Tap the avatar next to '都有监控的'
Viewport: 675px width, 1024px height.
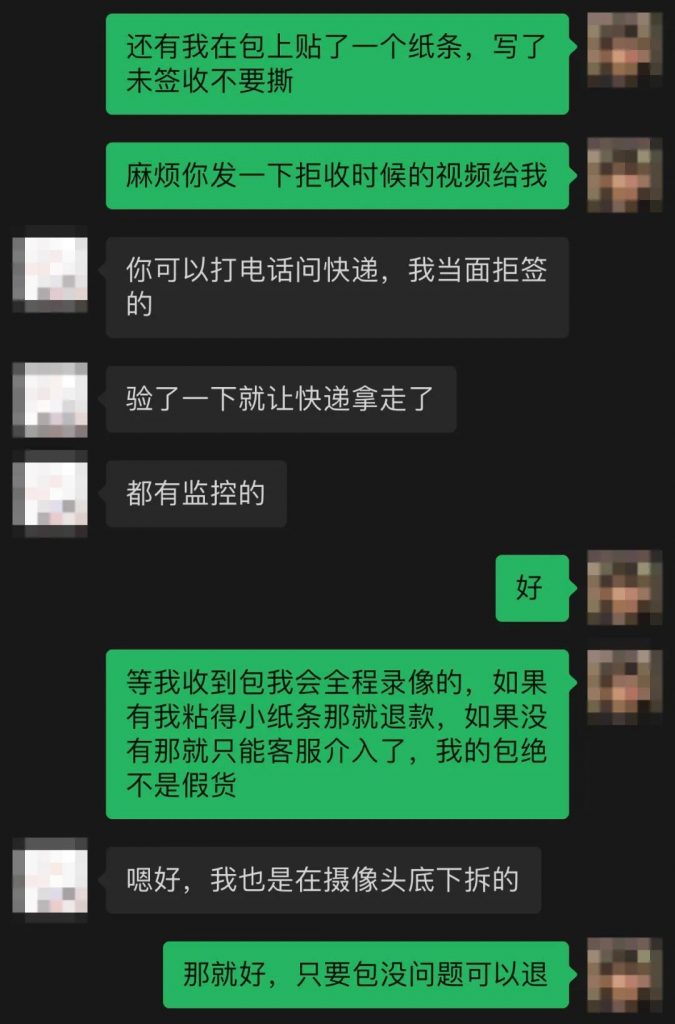pos(50,493)
